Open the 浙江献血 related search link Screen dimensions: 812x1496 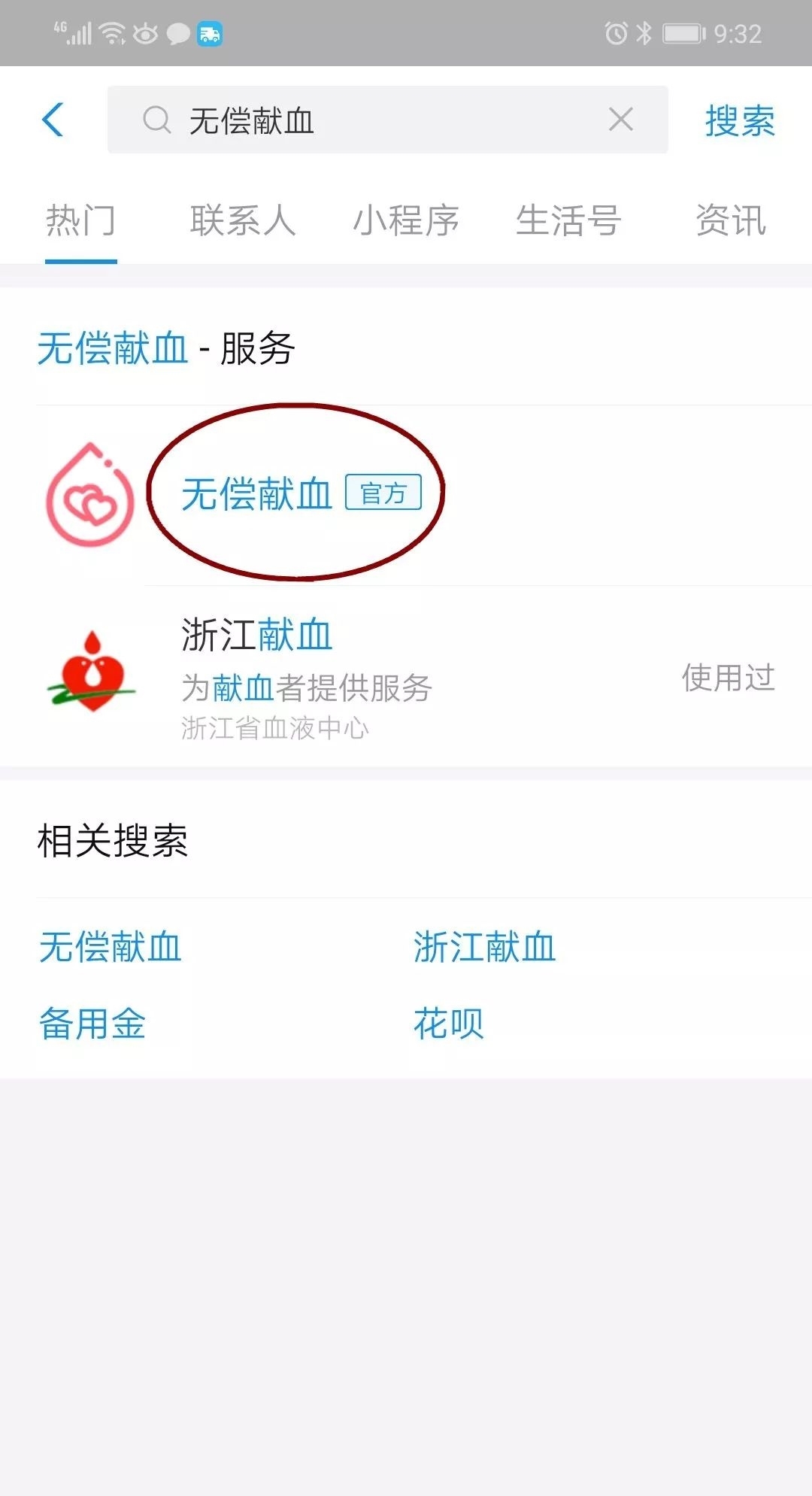[x=485, y=948]
